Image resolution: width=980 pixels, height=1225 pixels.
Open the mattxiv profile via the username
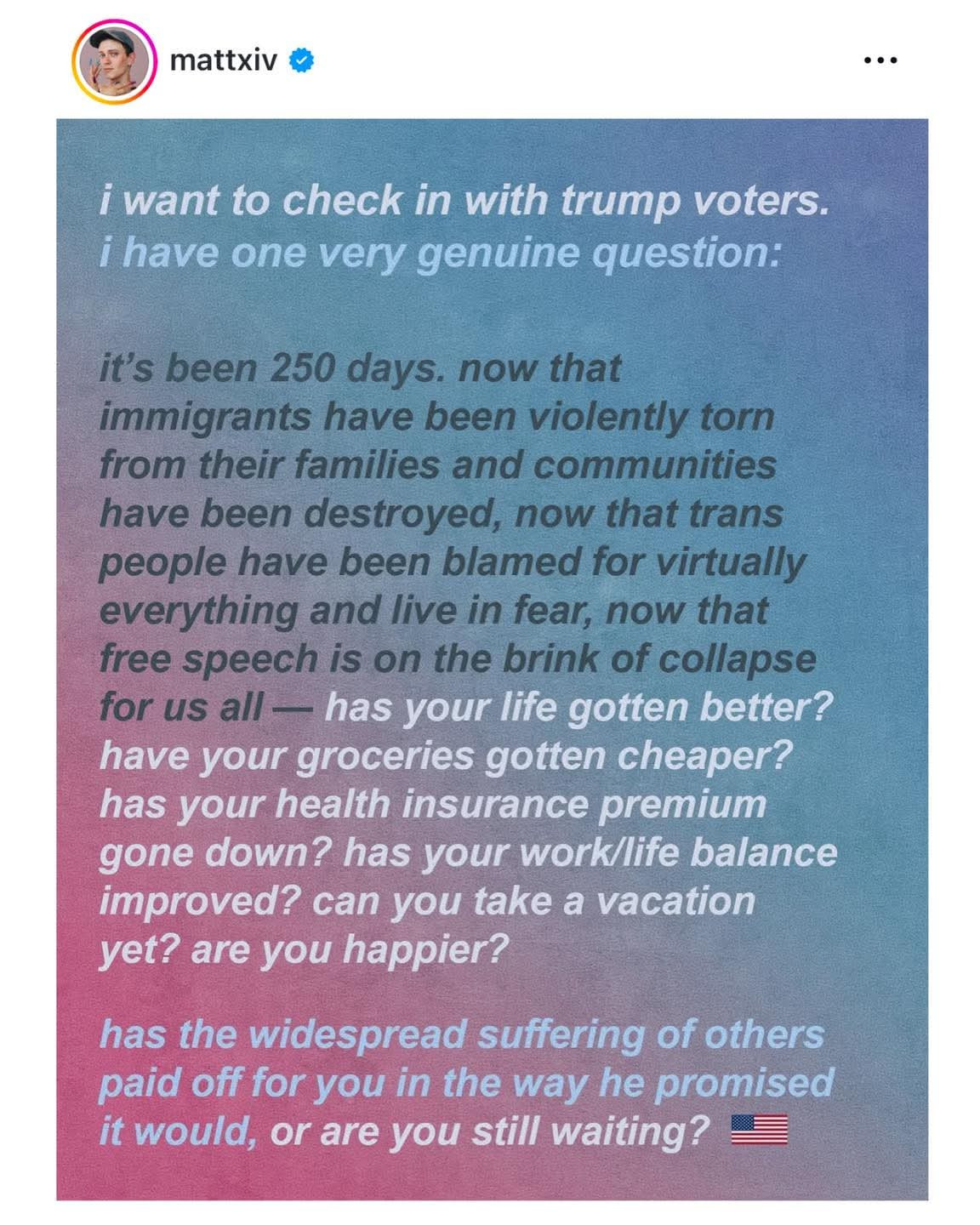[x=223, y=60]
